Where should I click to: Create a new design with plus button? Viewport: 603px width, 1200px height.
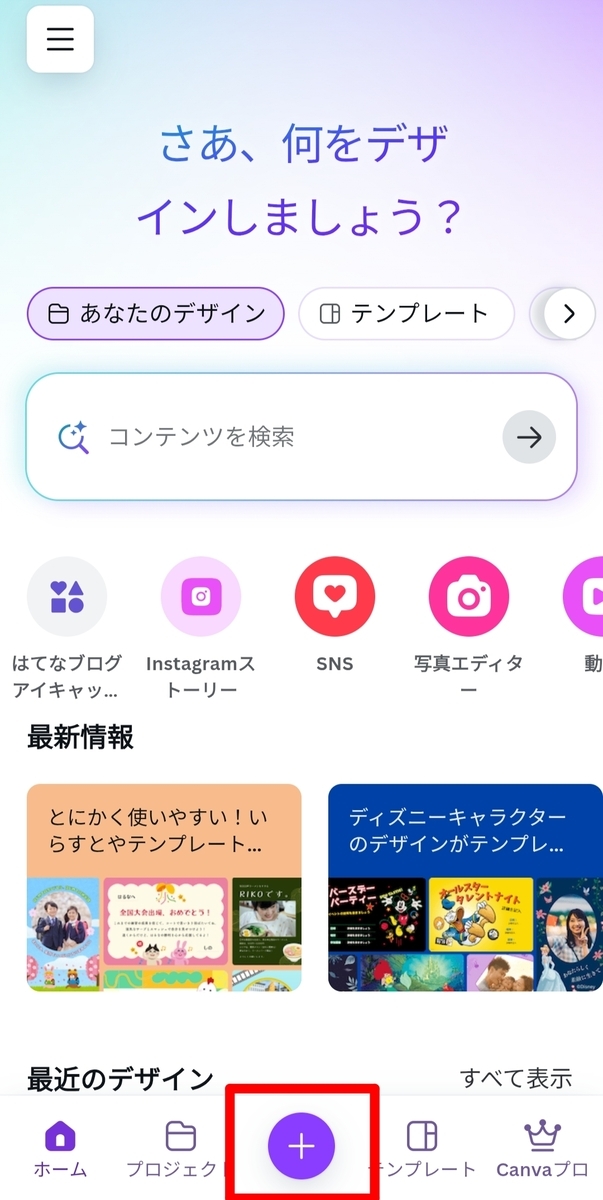[301, 1146]
